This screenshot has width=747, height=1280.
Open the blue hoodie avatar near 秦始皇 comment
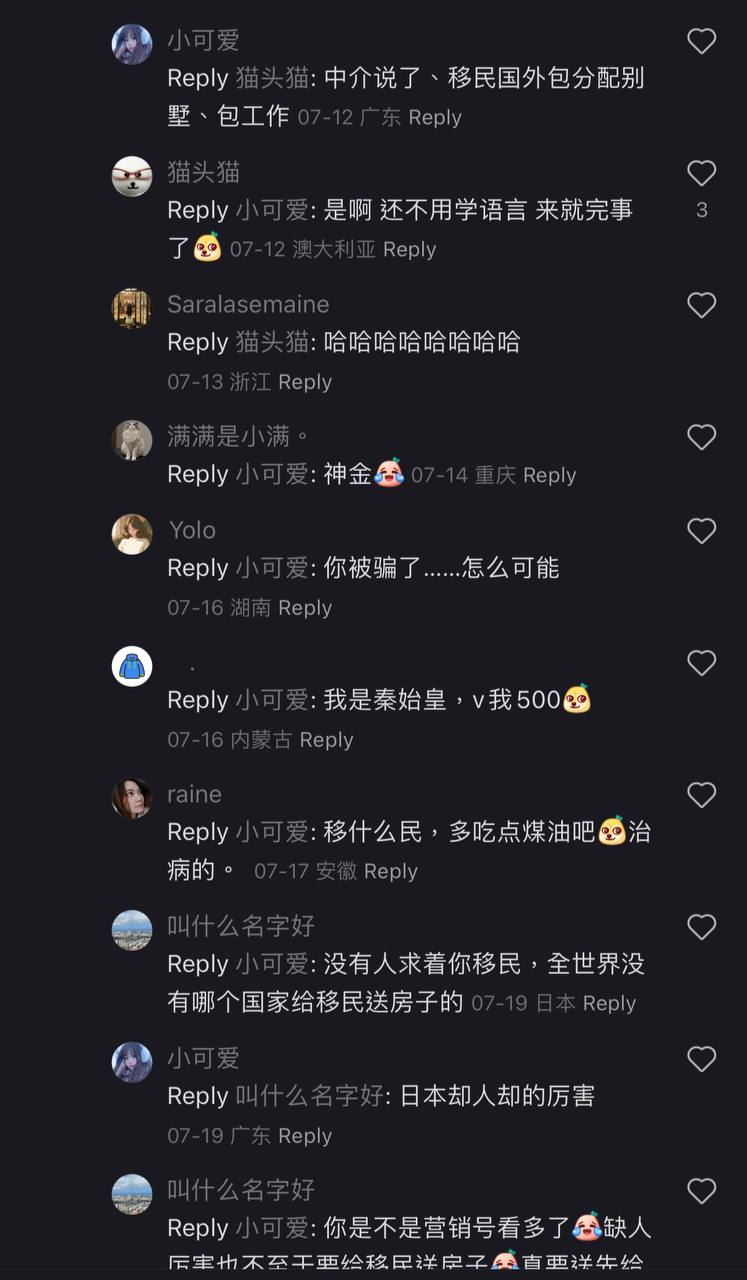tap(131, 666)
